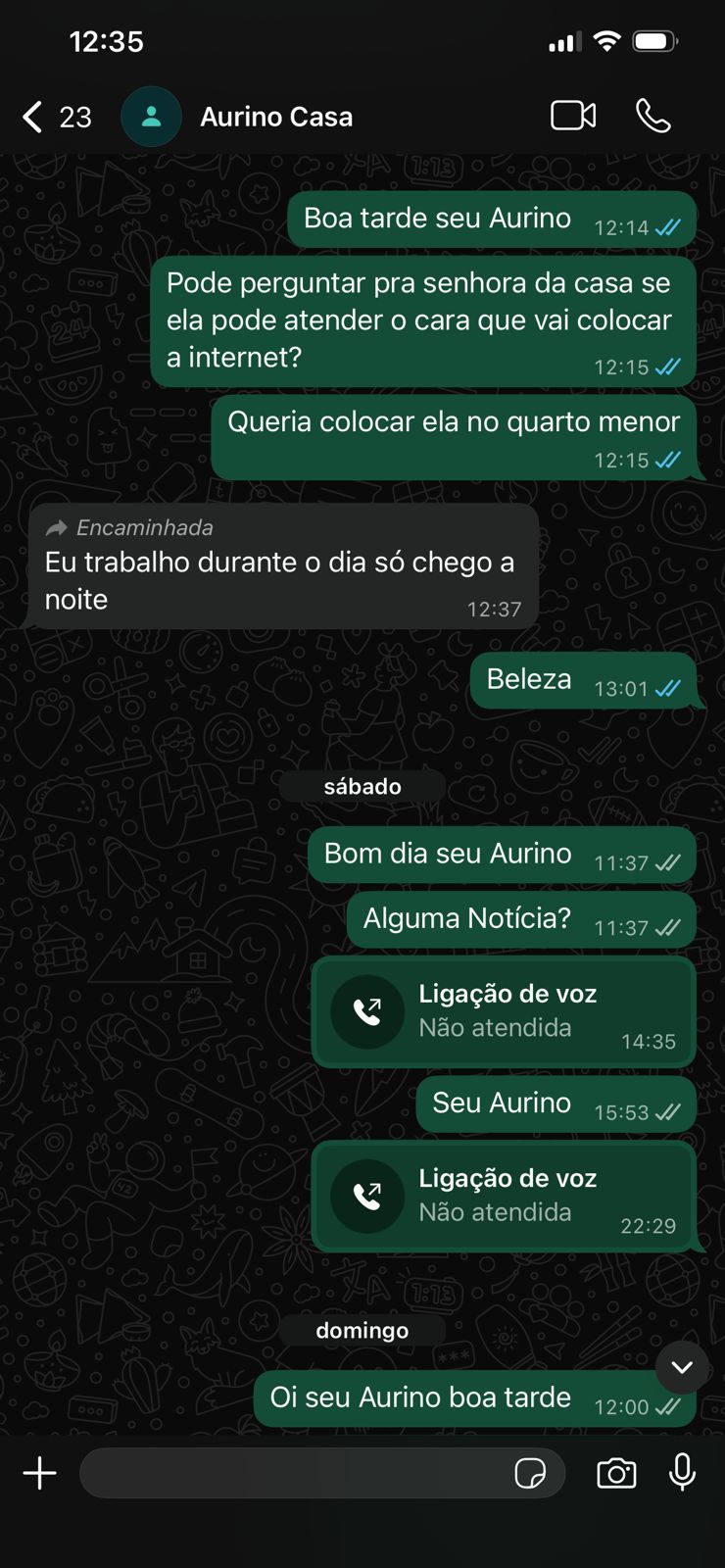Open the attachment plus menu
Screen dimensions: 725x1568
(x=39, y=1473)
